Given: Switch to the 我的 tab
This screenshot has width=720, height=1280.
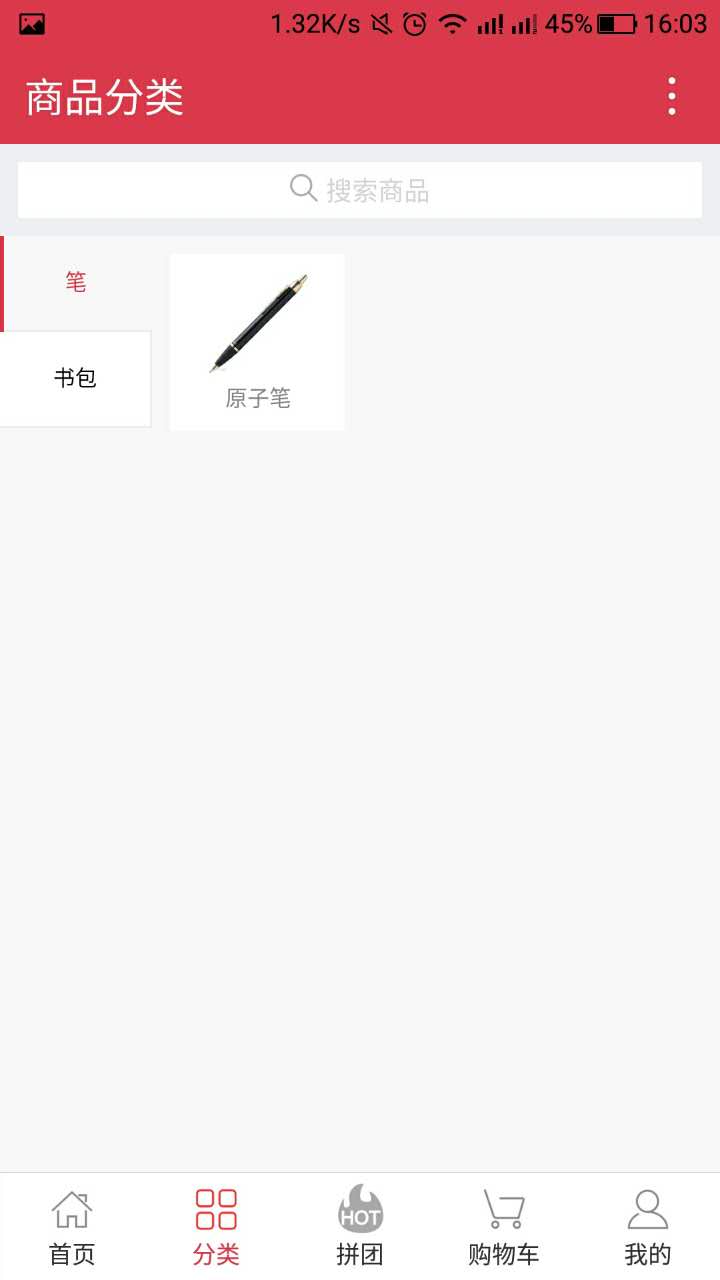Looking at the screenshot, I should click(648, 1227).
